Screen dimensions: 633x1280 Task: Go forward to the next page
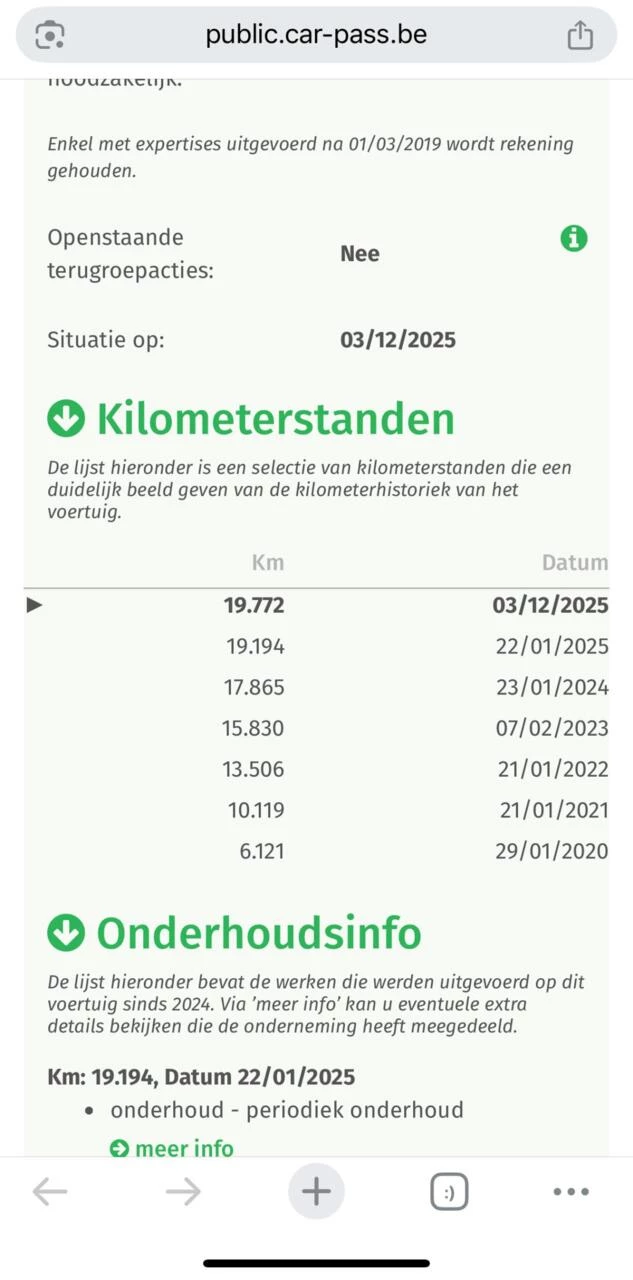coord(183,1191)
